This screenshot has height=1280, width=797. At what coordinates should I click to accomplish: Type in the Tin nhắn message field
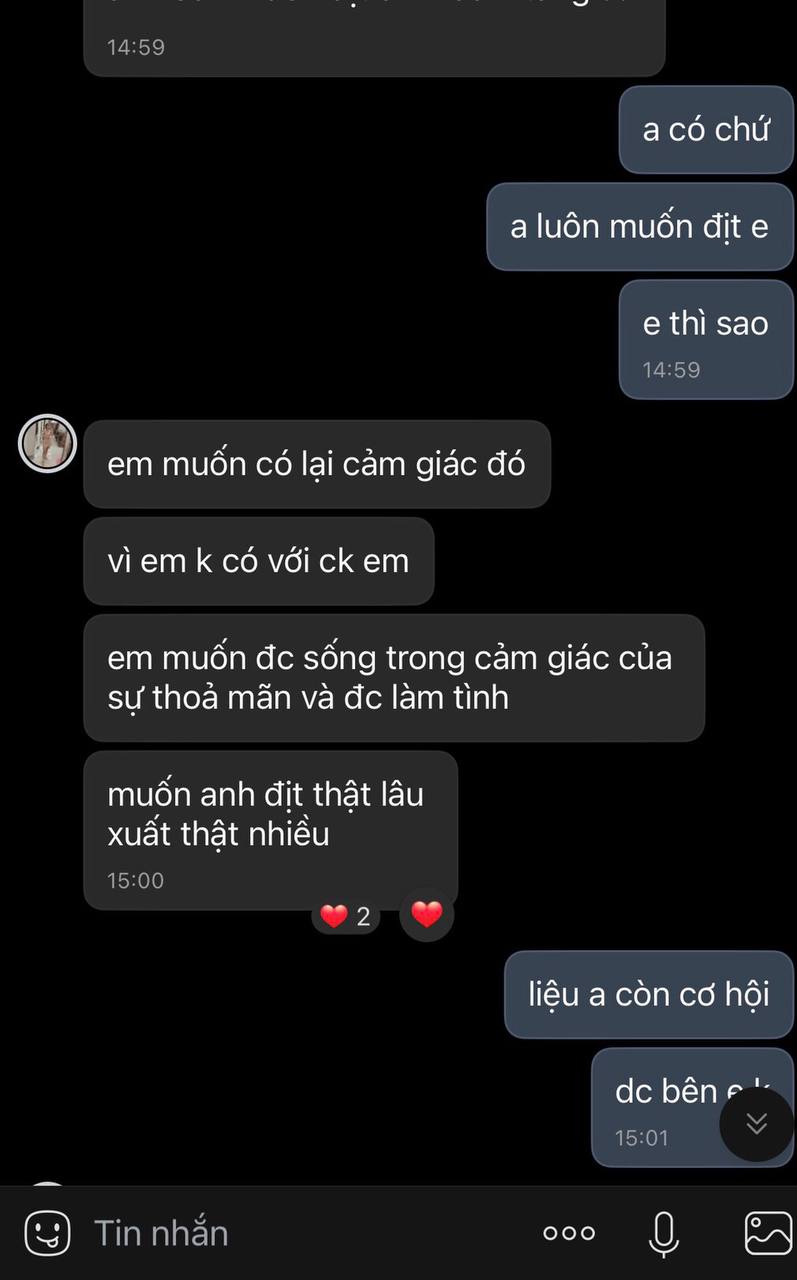300,1233
